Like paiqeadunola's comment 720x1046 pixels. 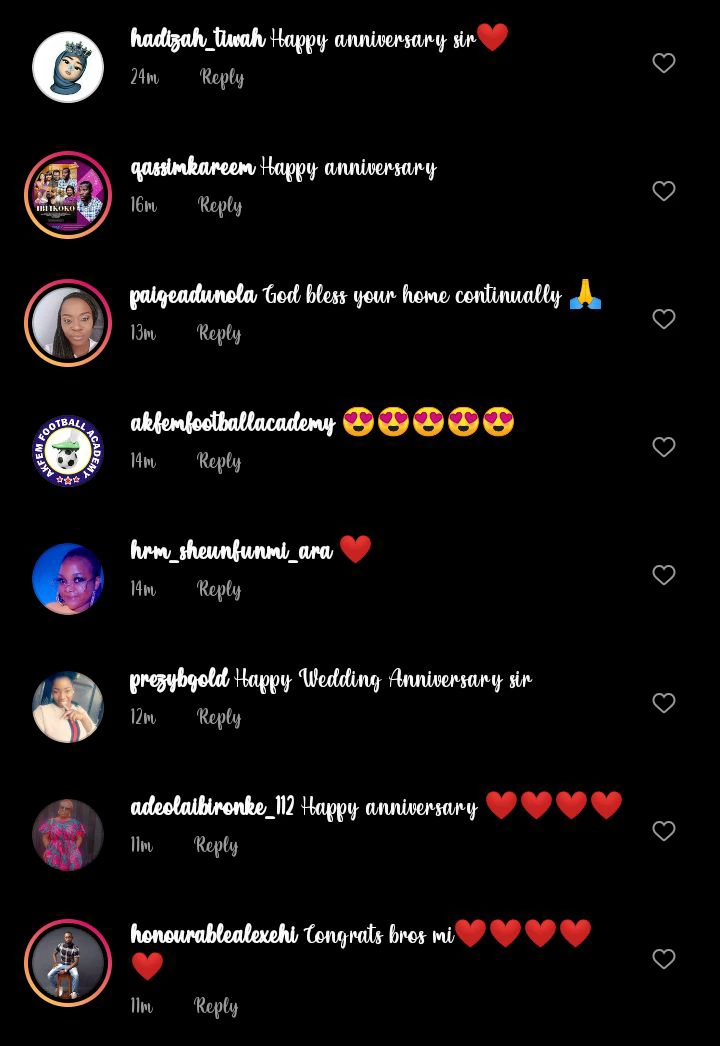tap(664, 319)
